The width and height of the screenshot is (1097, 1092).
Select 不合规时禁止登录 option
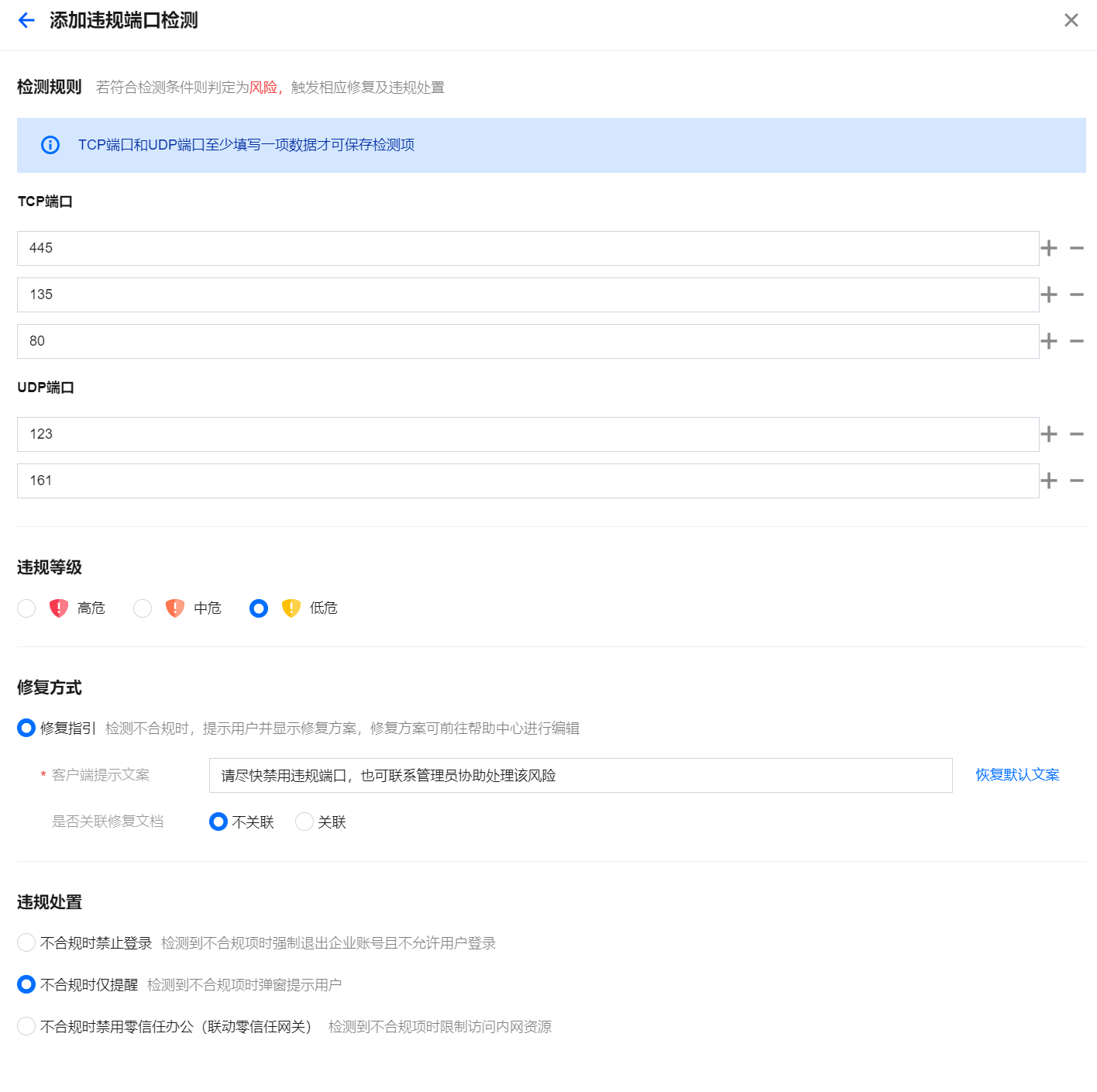(x=26, y=942)
